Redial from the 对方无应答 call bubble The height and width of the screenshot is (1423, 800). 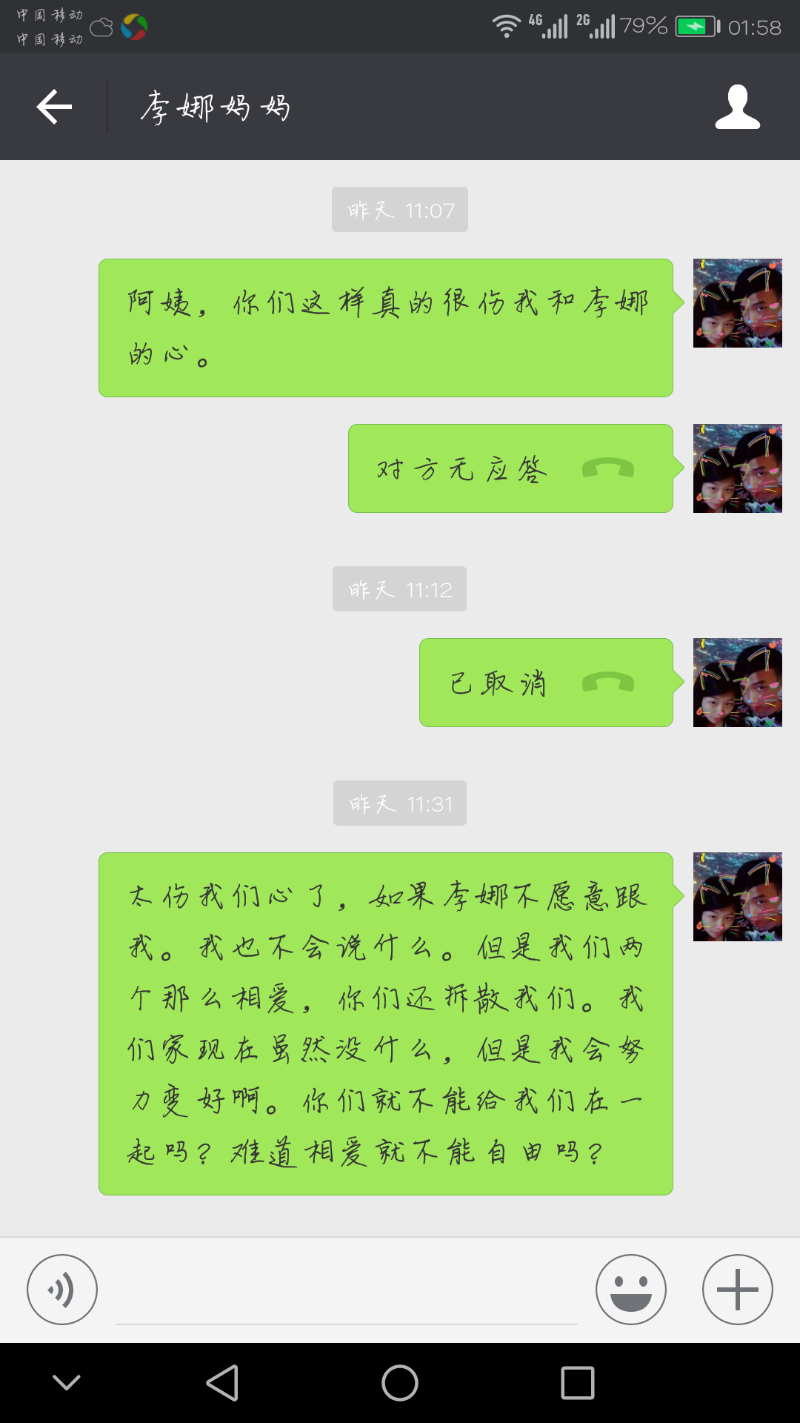(x=510, y=468)
